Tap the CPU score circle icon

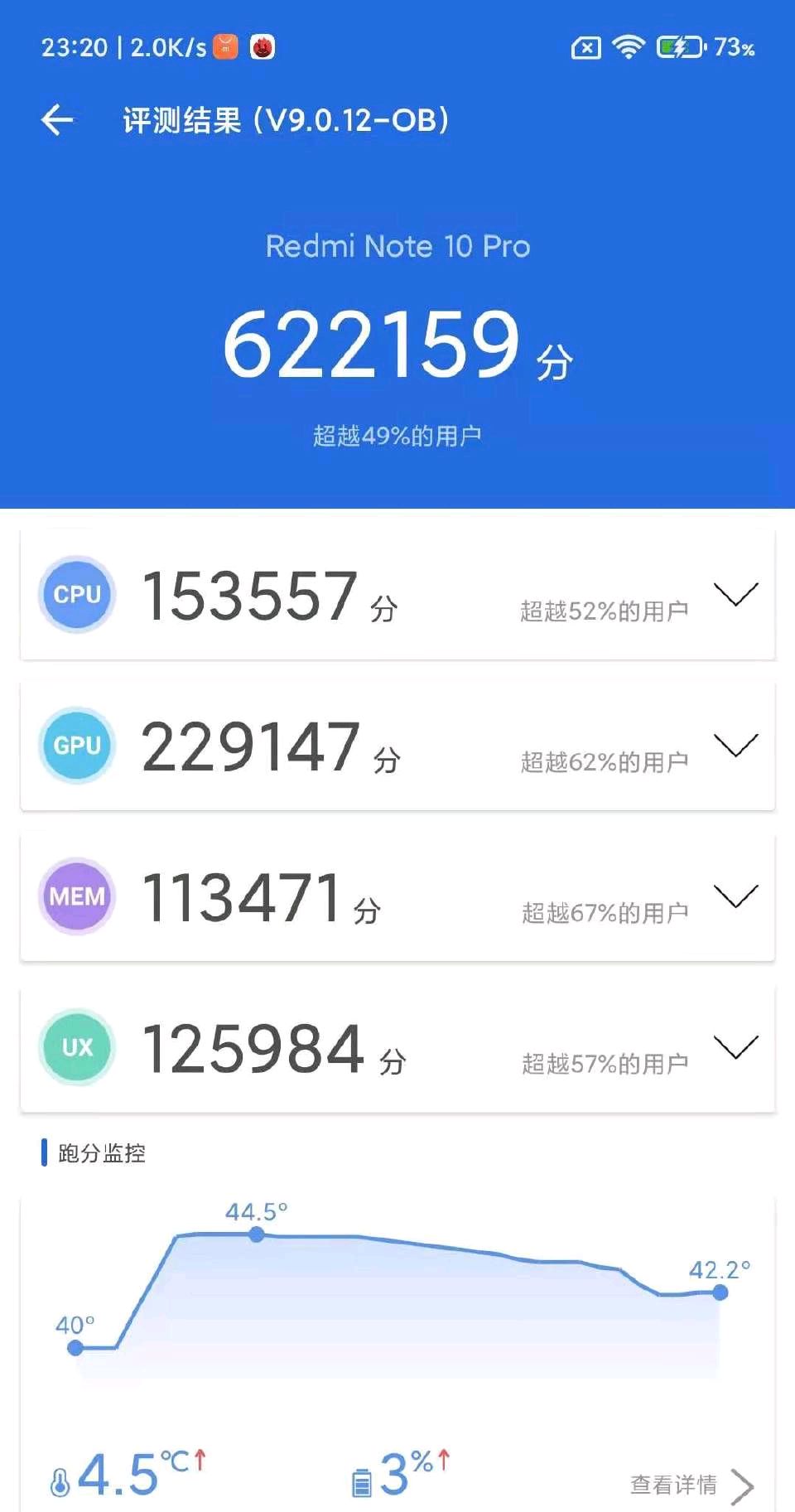[x=76, y=595]
